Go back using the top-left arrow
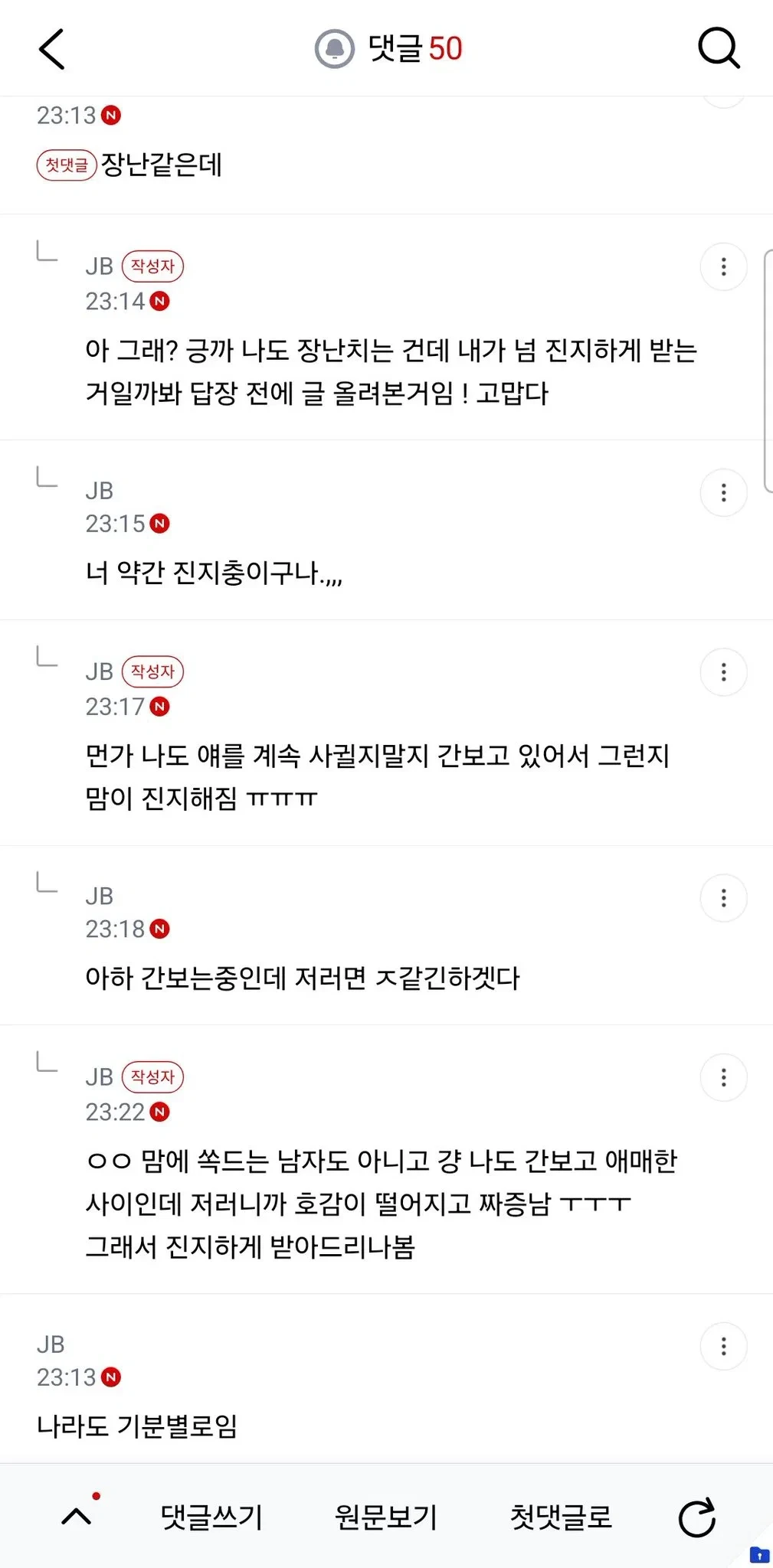The image size is (773, 1568). [x=52, y=49]
